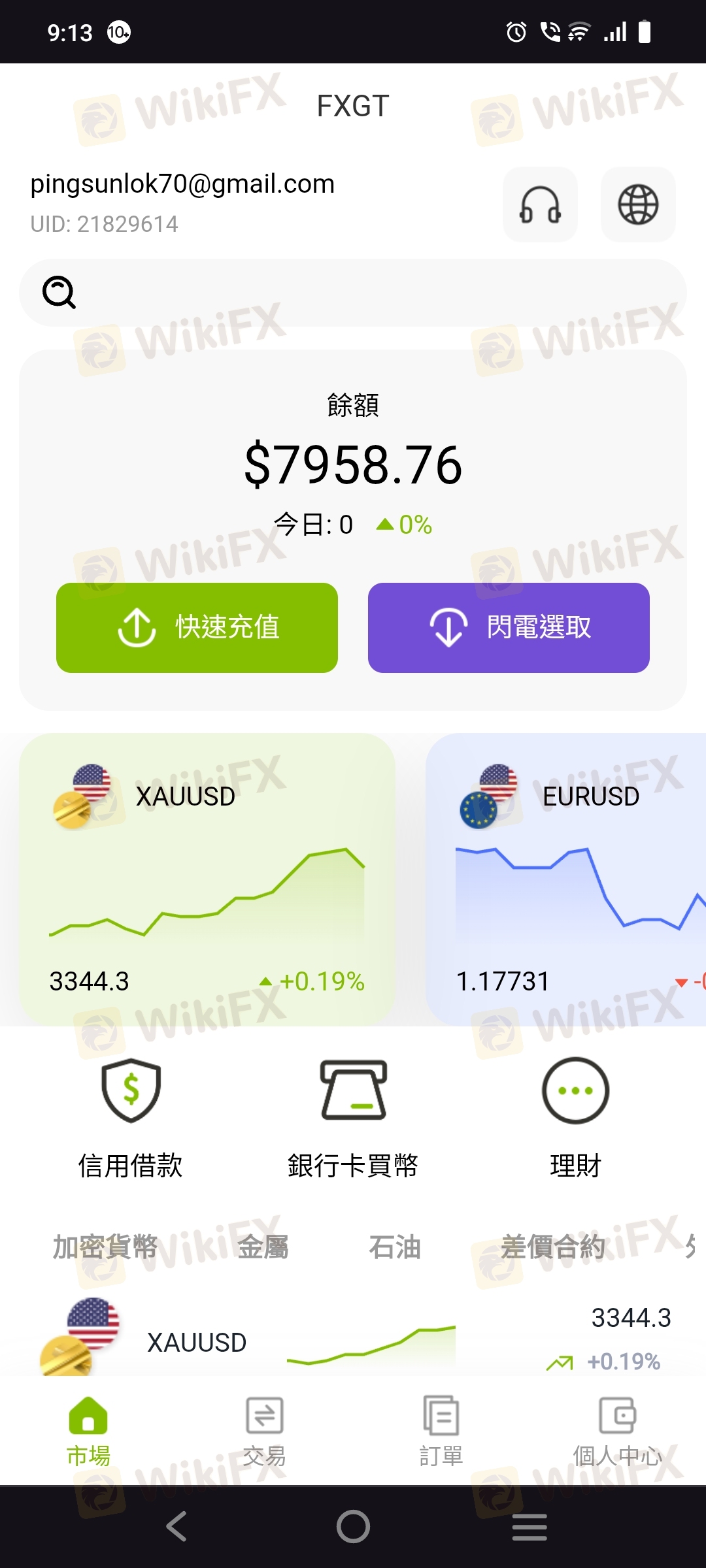Switch to the 差價合約 tab
The height and width of the screenshot is (1568, 706).
[x=553, y=1247]
